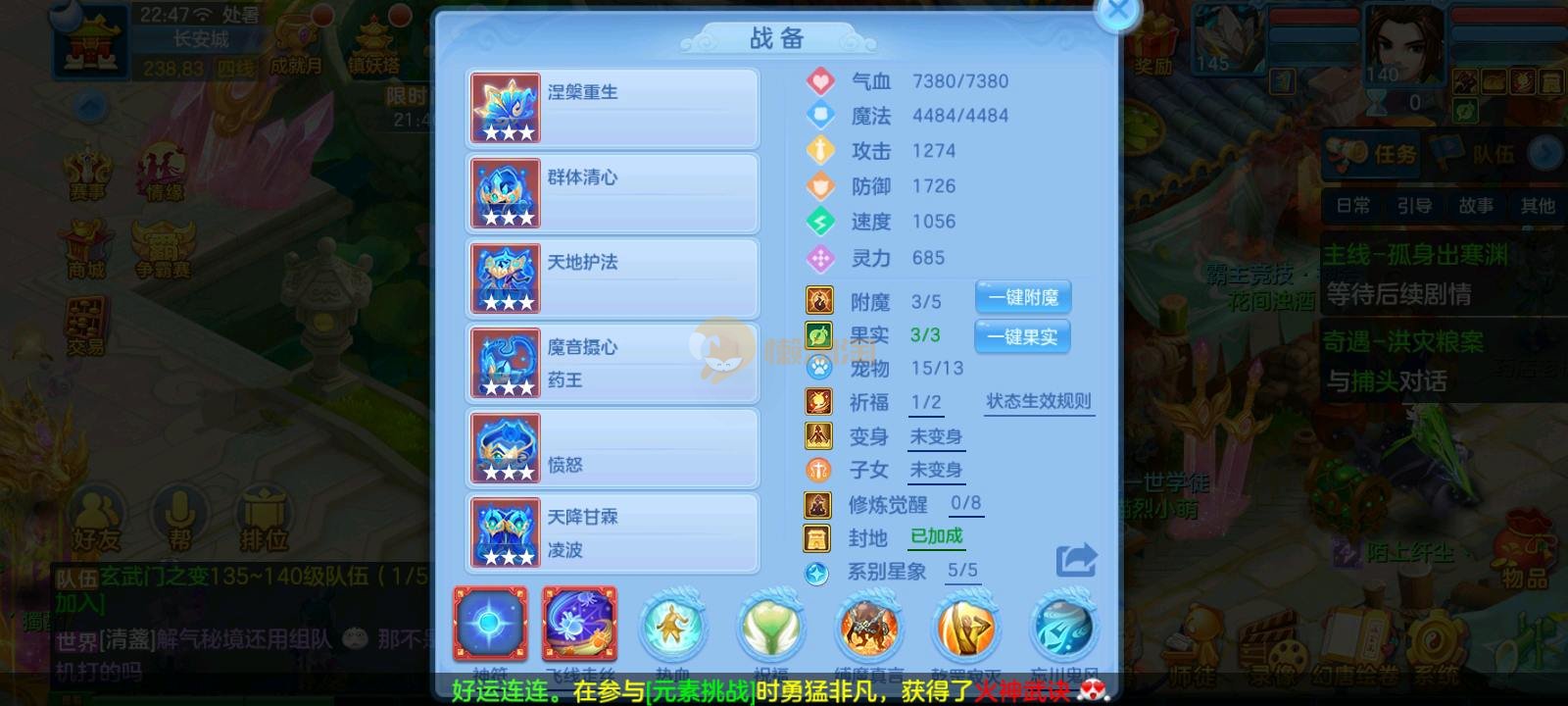The height and width of the screenshot is (706, 1568).
Task: Open the 涅槃重生 equipment slot
Action: pos(612,108)
